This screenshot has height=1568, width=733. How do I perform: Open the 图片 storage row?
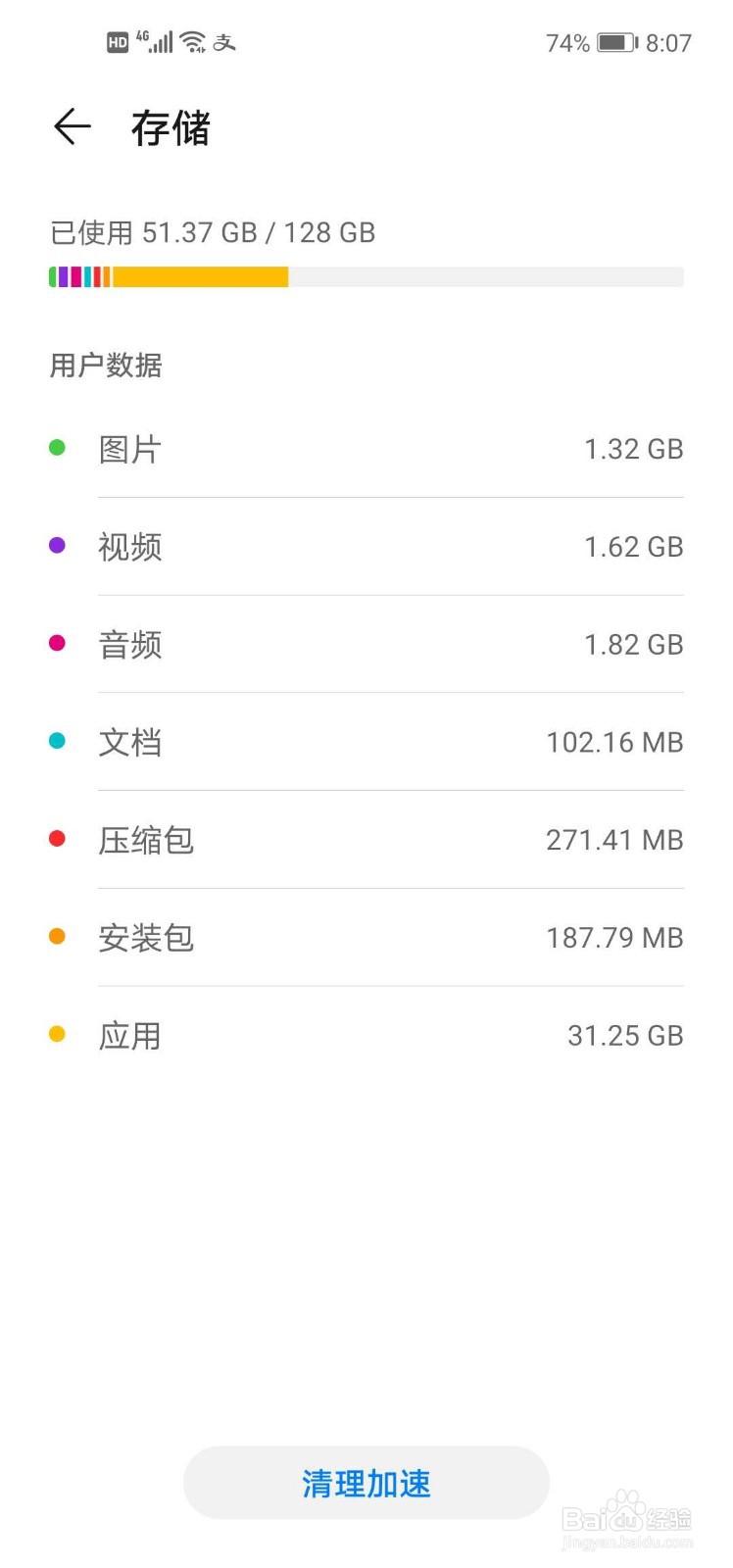(x=366, y=449)
